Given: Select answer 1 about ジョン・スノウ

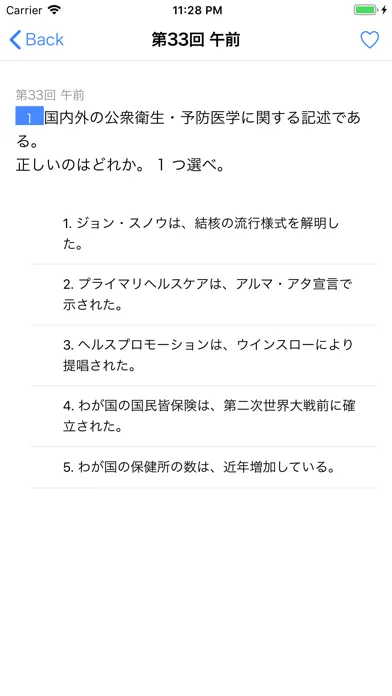Looking at the screenshot, I should click(204, 233).
